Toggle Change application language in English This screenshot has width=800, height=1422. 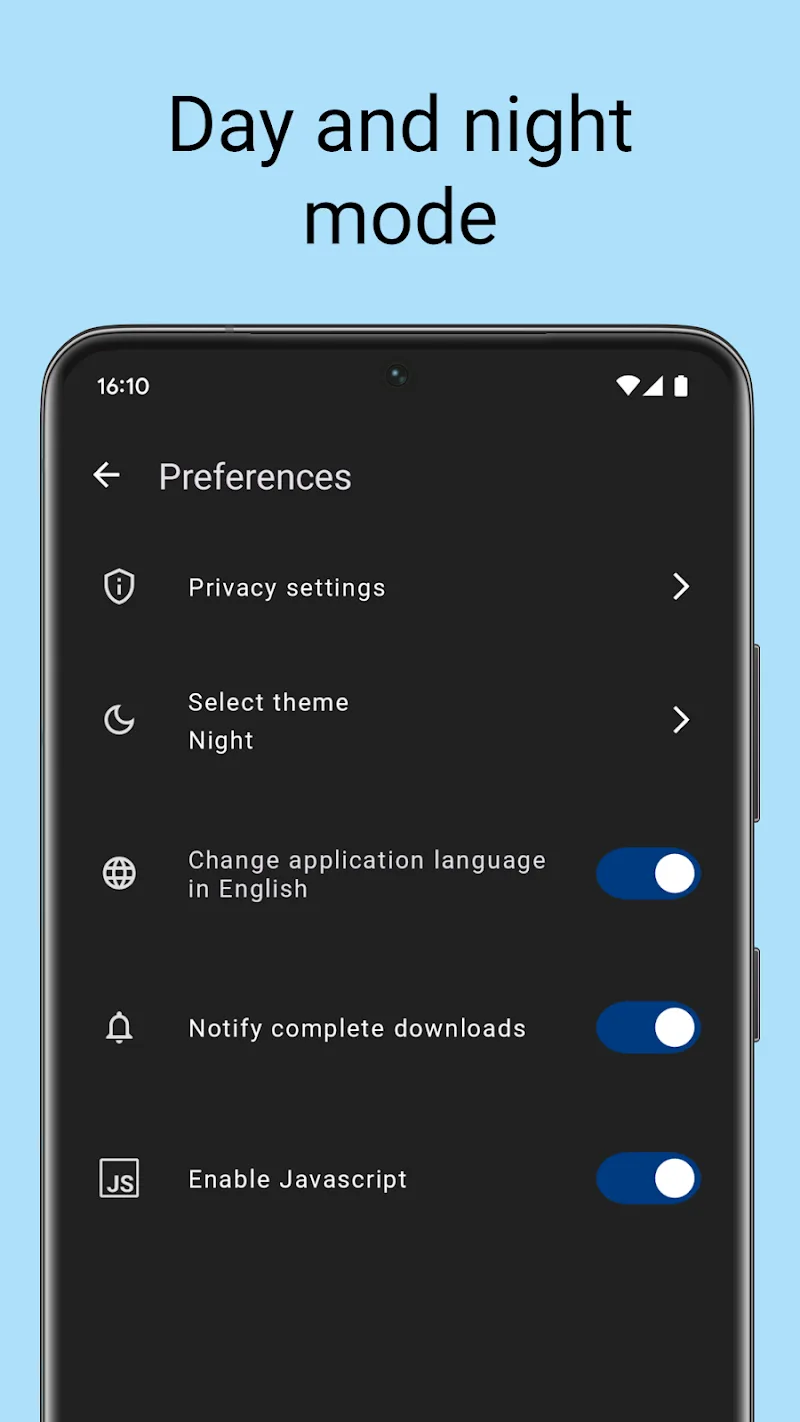point(648,873)
